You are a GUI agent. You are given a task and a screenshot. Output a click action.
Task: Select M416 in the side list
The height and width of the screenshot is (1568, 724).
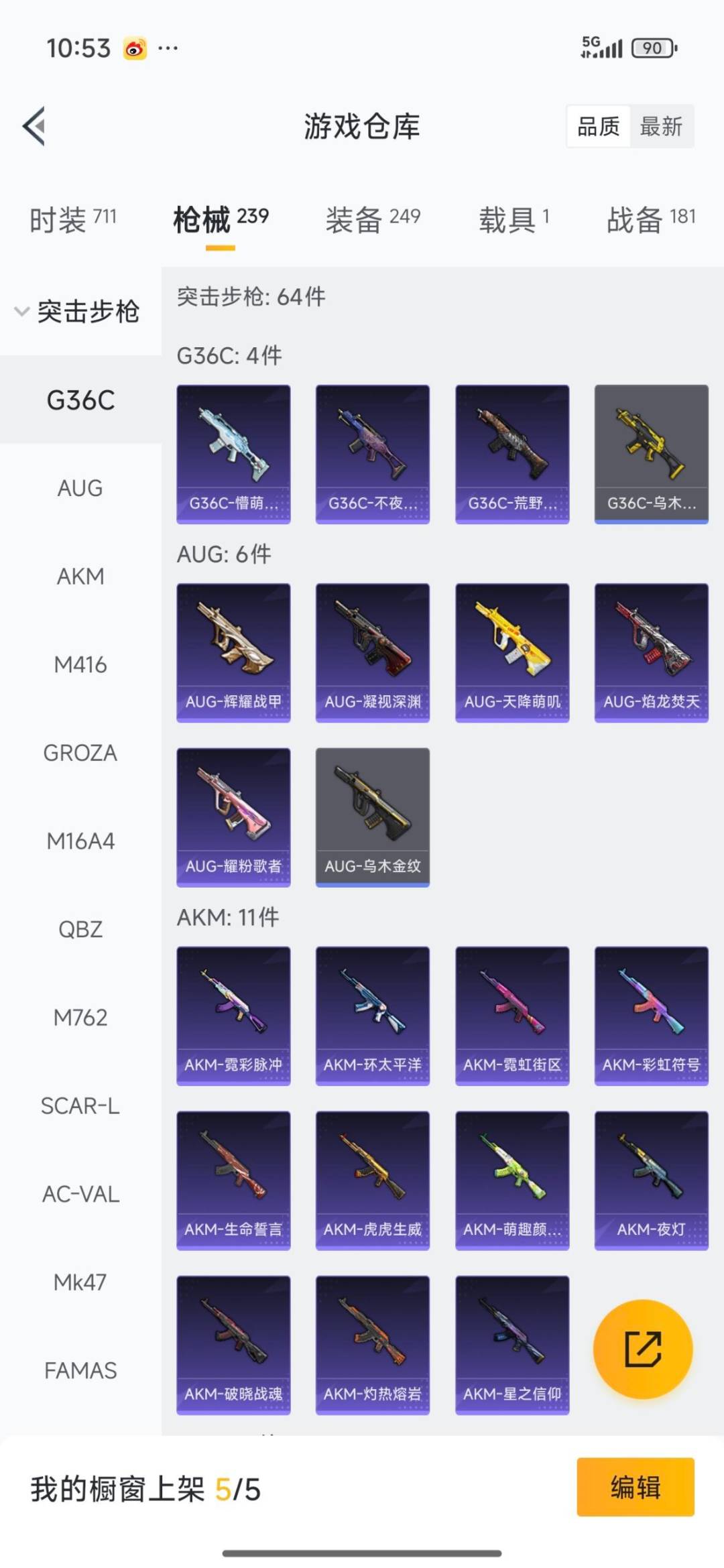click(80, 664)
